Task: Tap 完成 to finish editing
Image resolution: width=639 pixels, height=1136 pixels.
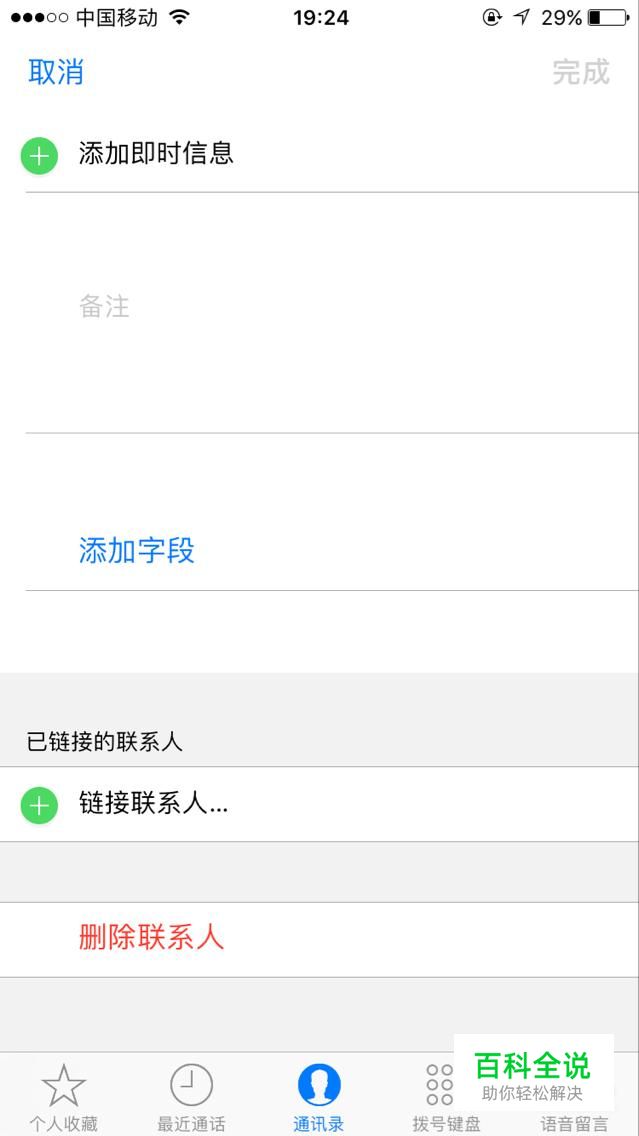Action: [x=581, y=72]
